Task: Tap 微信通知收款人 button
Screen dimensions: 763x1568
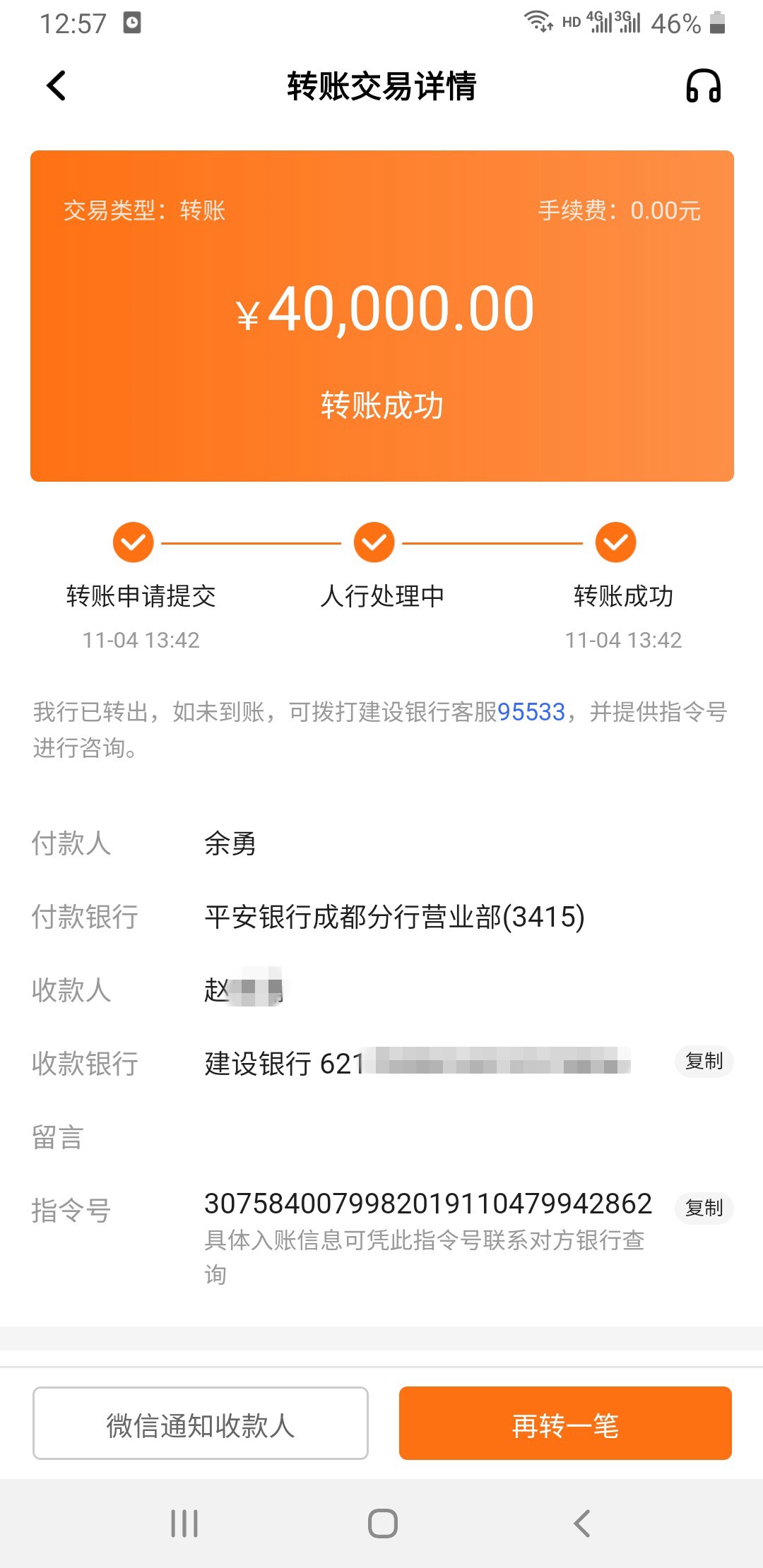Action: click(201, 1423)
